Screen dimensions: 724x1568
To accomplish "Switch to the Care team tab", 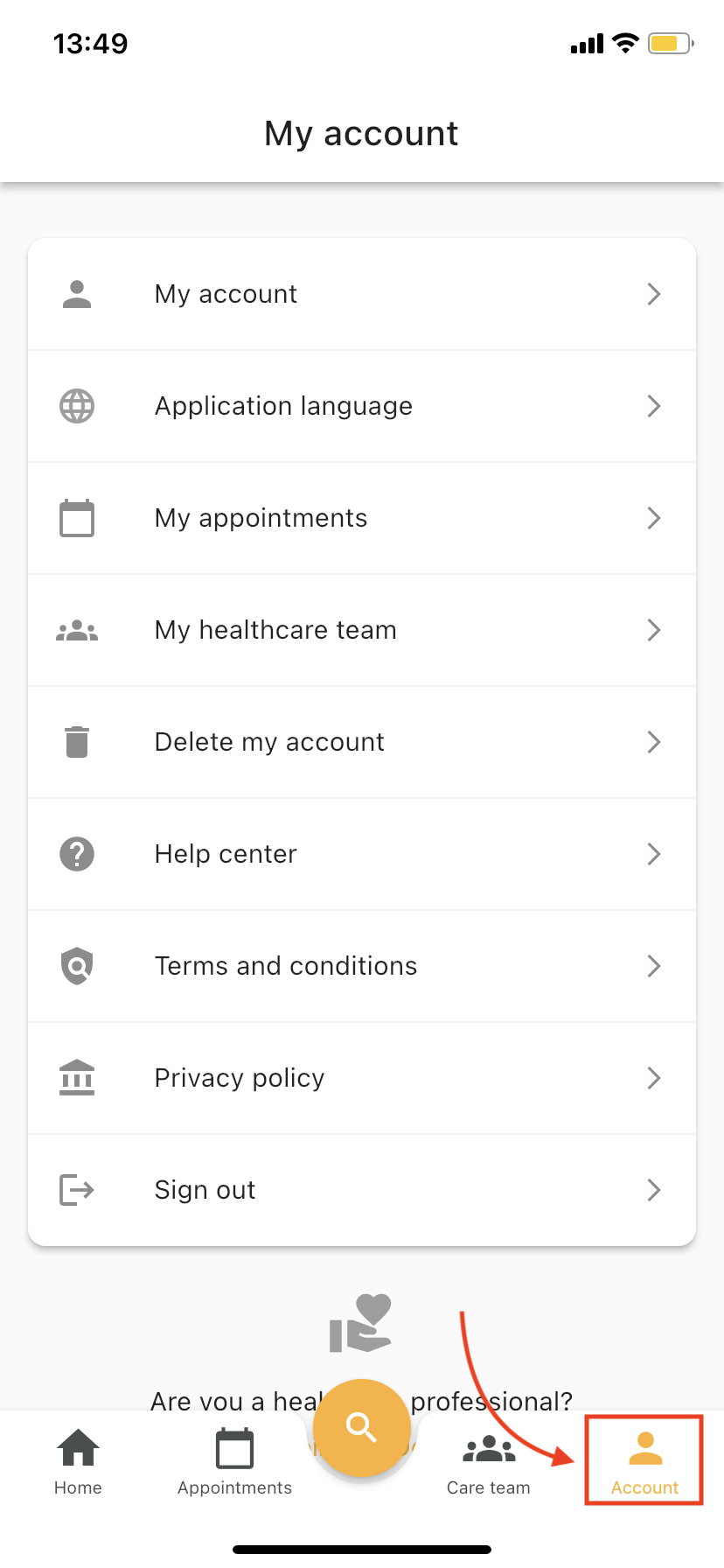I will 489,1462.
